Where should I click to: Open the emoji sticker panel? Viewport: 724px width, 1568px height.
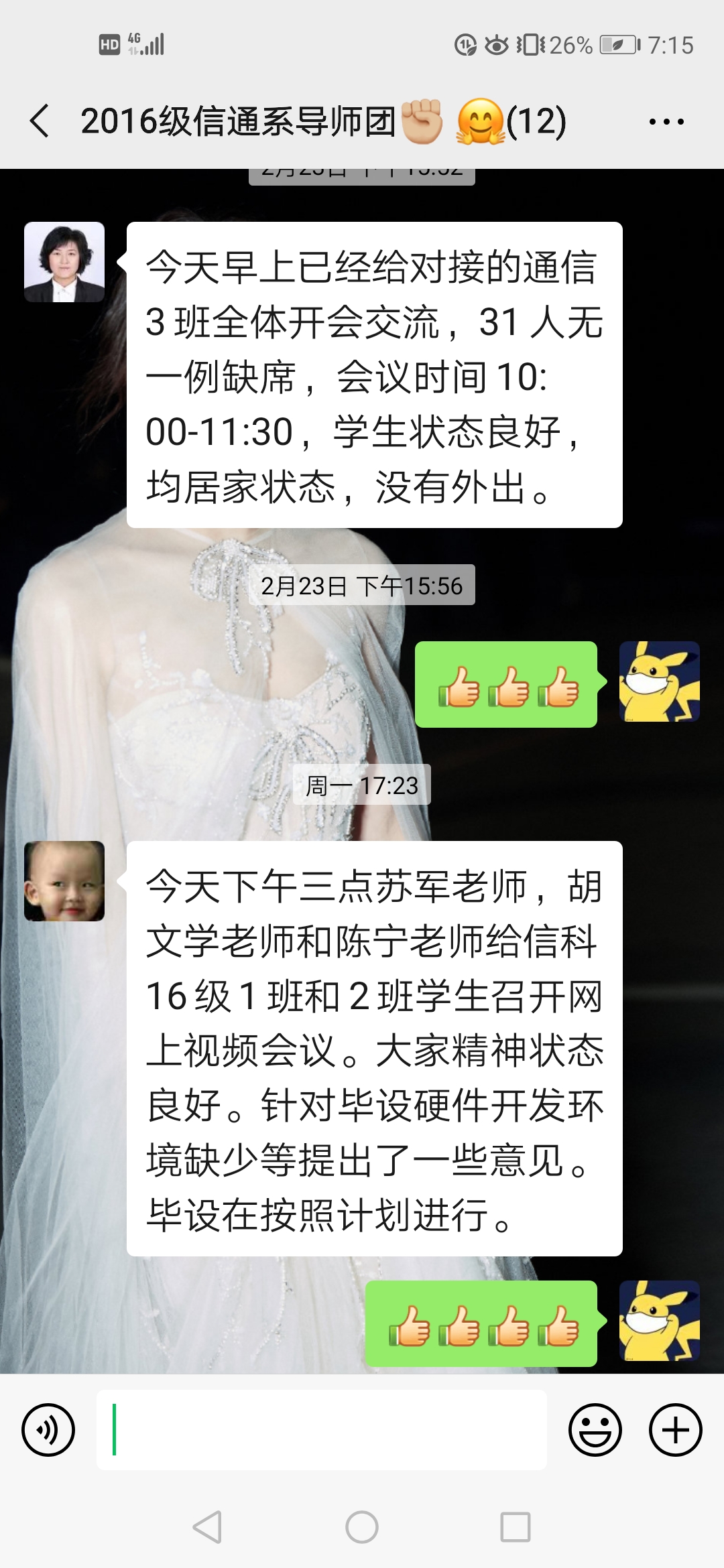click(595, 1430)
